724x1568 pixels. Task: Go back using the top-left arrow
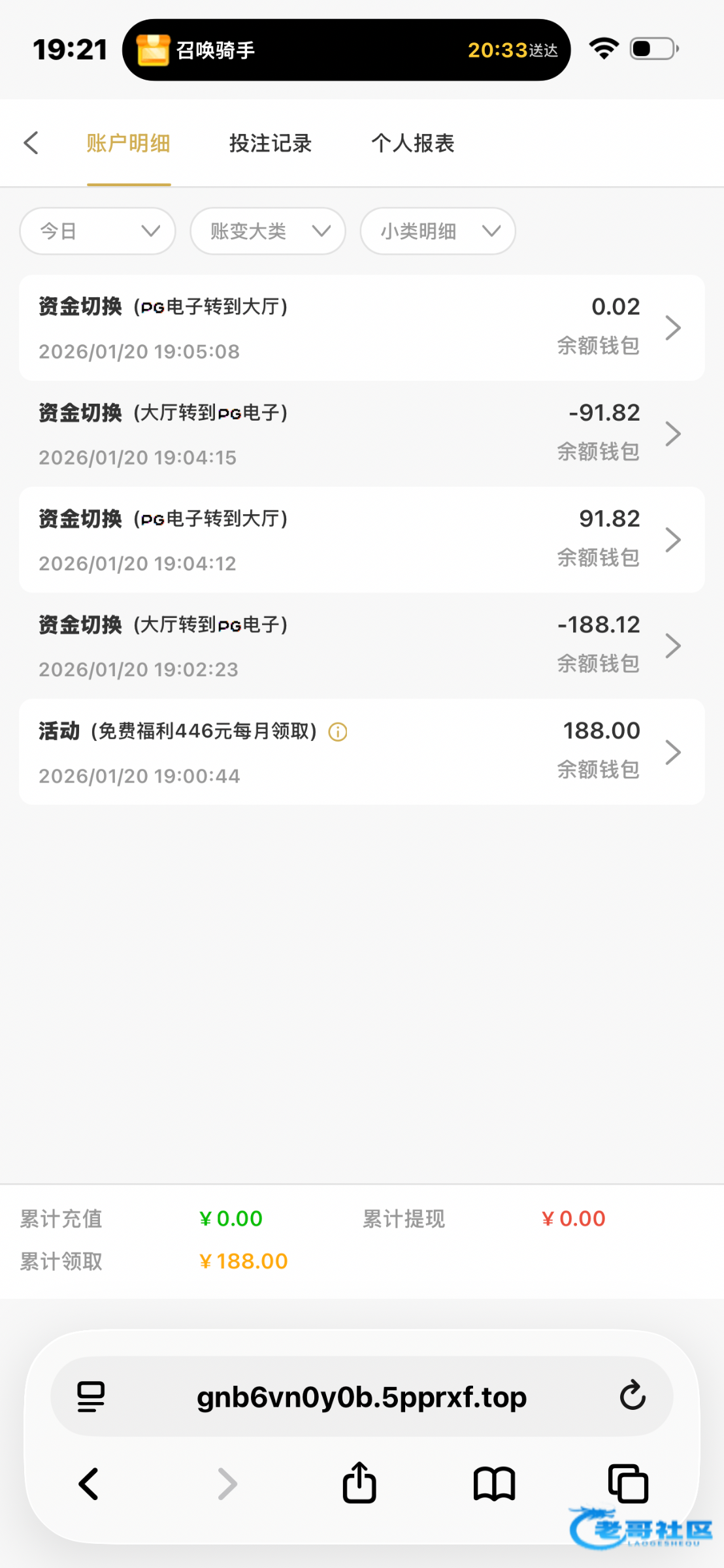31,143
